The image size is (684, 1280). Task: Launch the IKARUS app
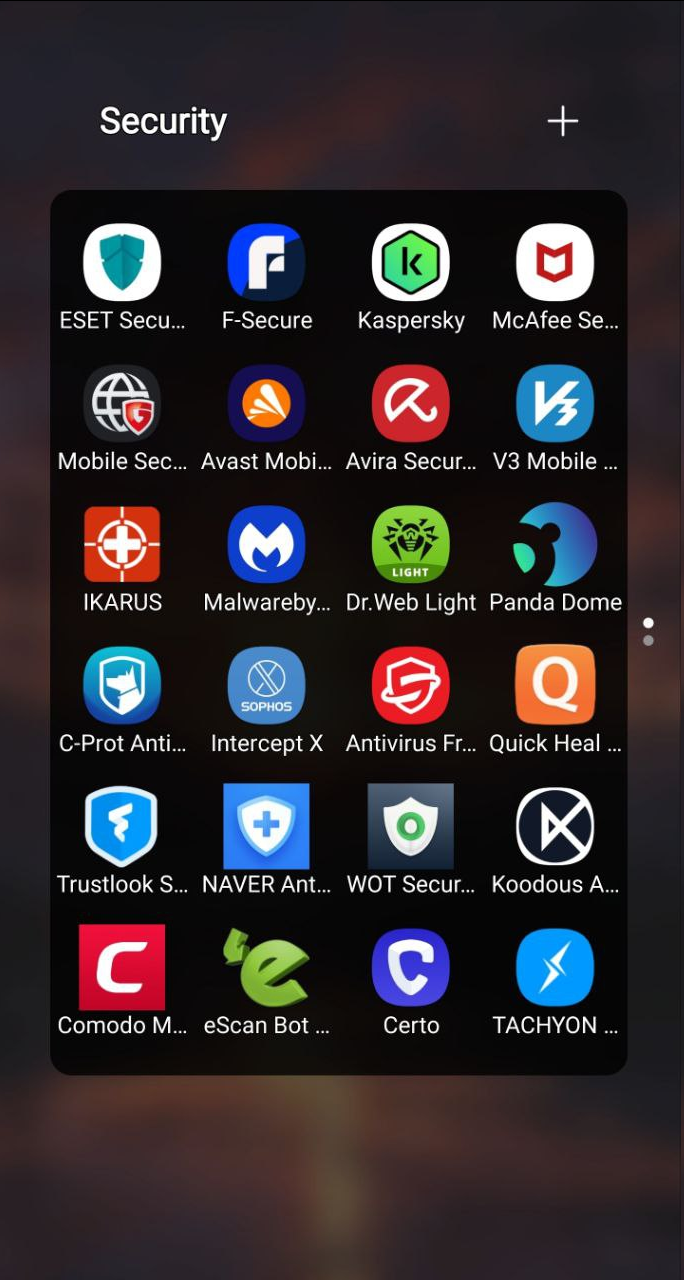click(x=122, y=545)
